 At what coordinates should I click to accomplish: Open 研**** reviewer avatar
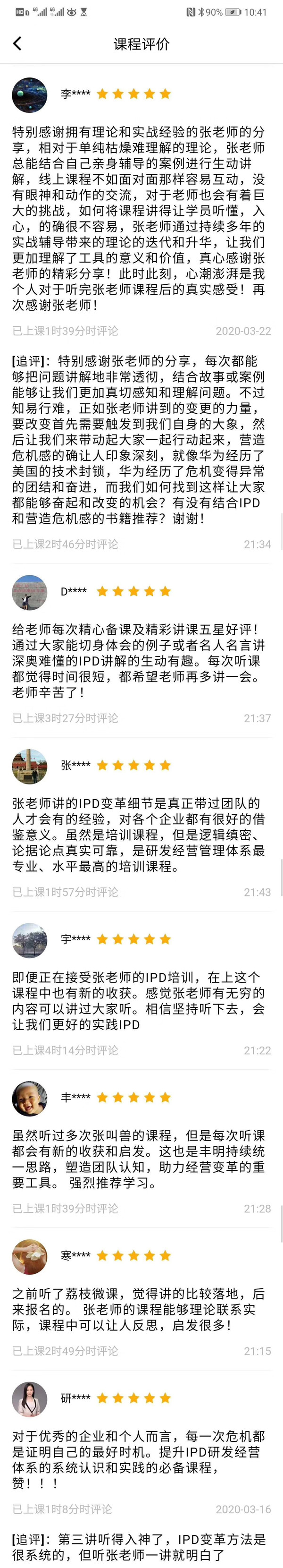tap(29, 1399)
